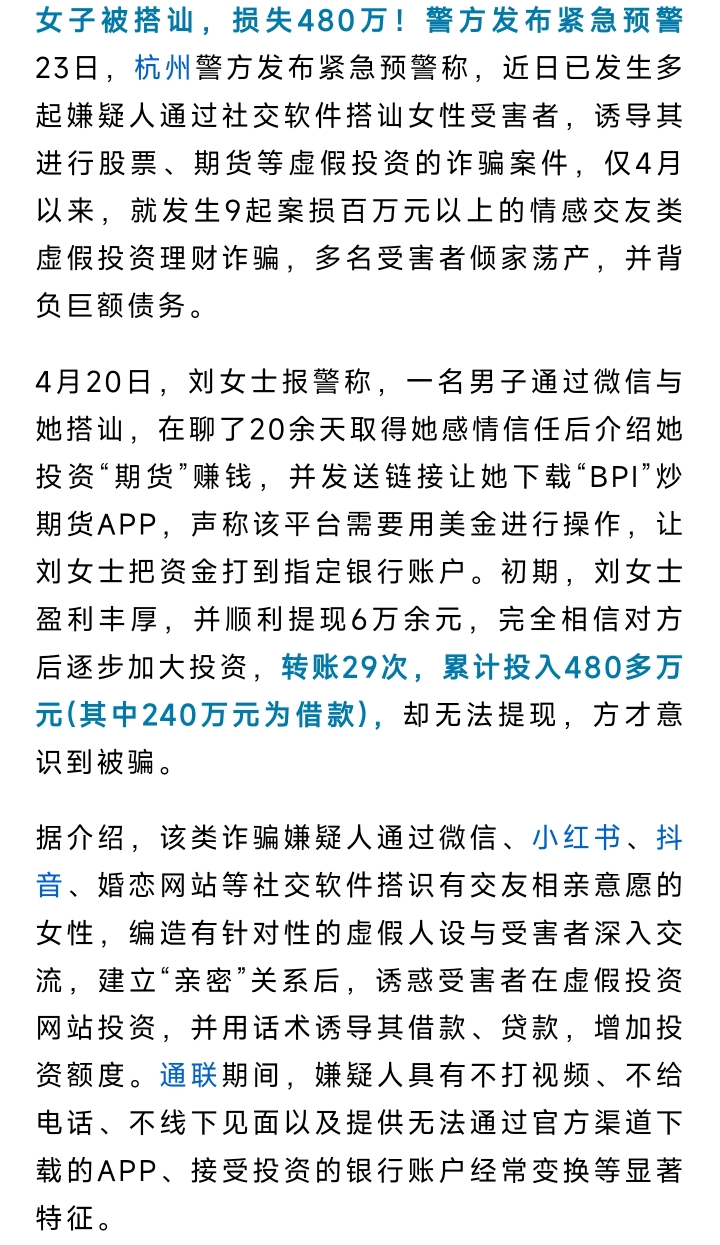The height and width of the screenshot is (1245, 720).
Task: Open the 杭州 keyword link
Action: 164,69
